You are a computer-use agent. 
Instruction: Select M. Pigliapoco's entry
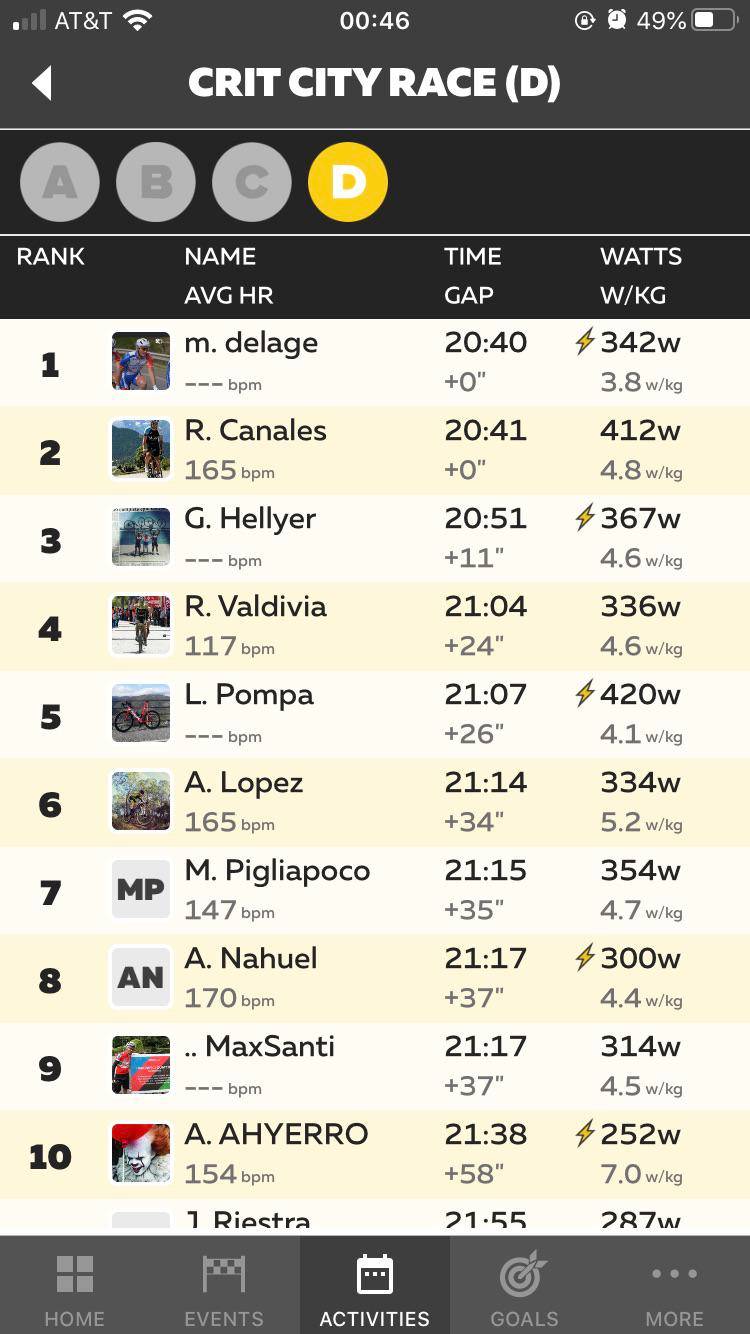(x=375, y=890)
